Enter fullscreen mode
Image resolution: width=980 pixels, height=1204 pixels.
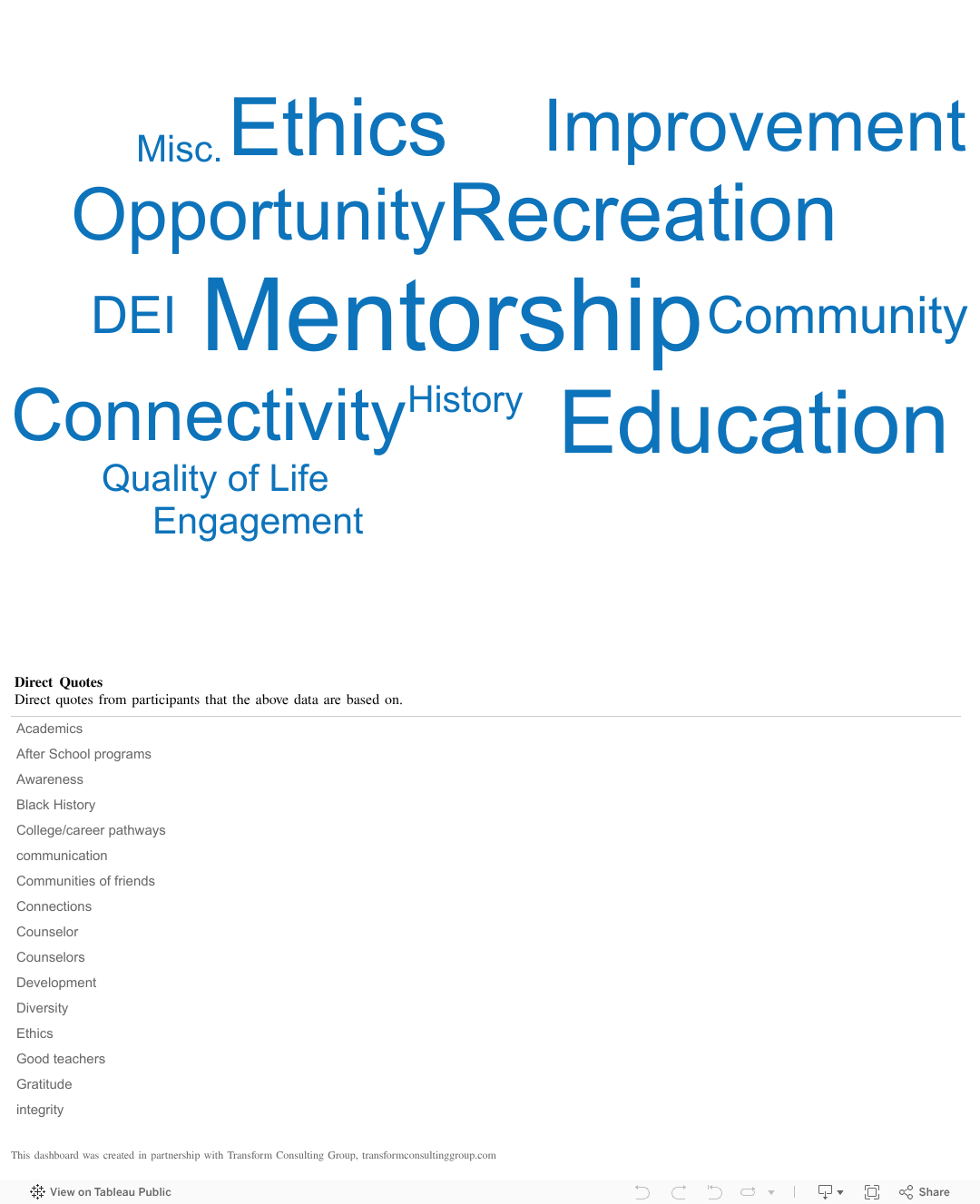coord(872,1192)
